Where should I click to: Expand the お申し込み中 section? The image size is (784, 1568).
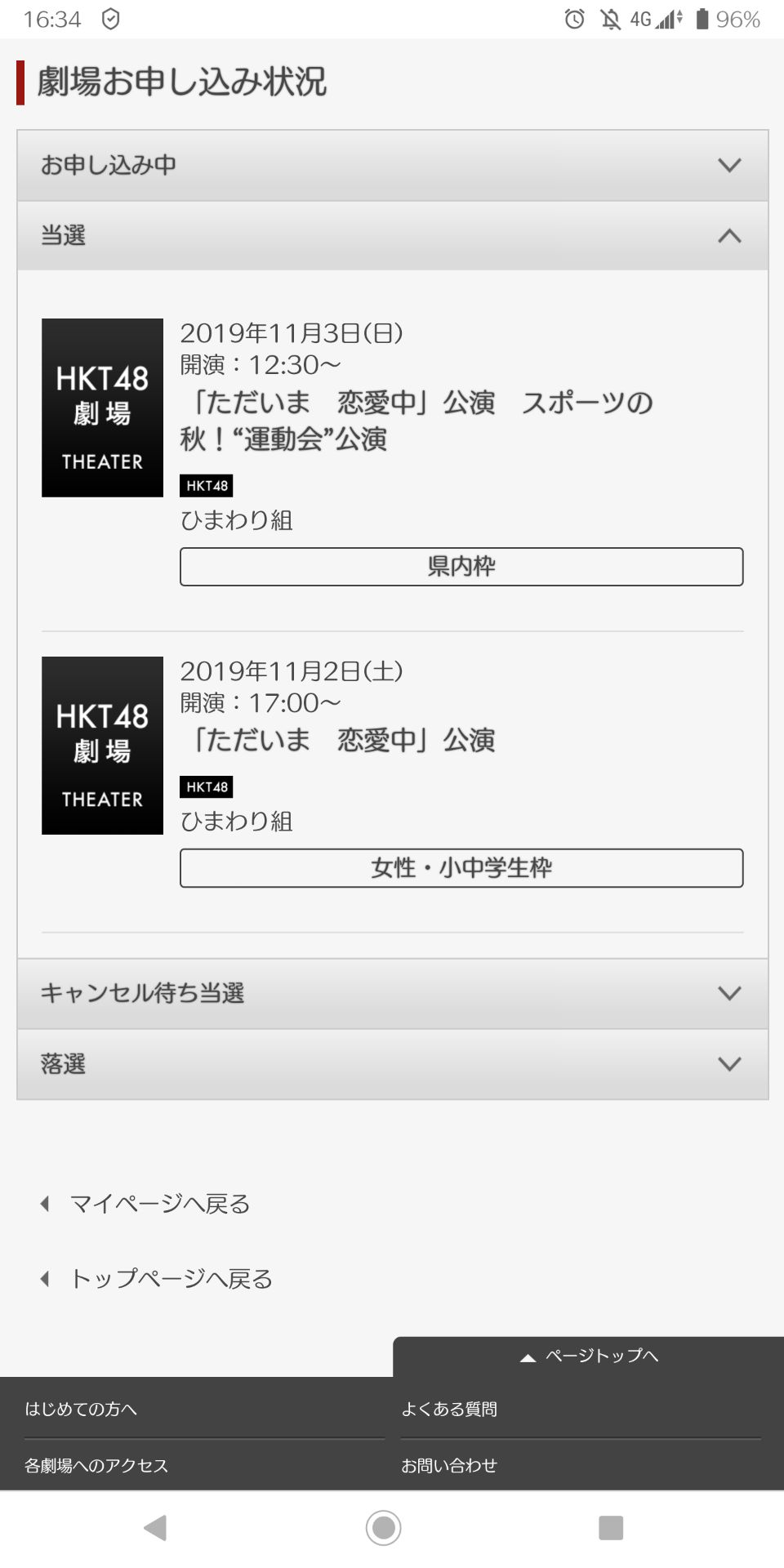coord(392,165)
